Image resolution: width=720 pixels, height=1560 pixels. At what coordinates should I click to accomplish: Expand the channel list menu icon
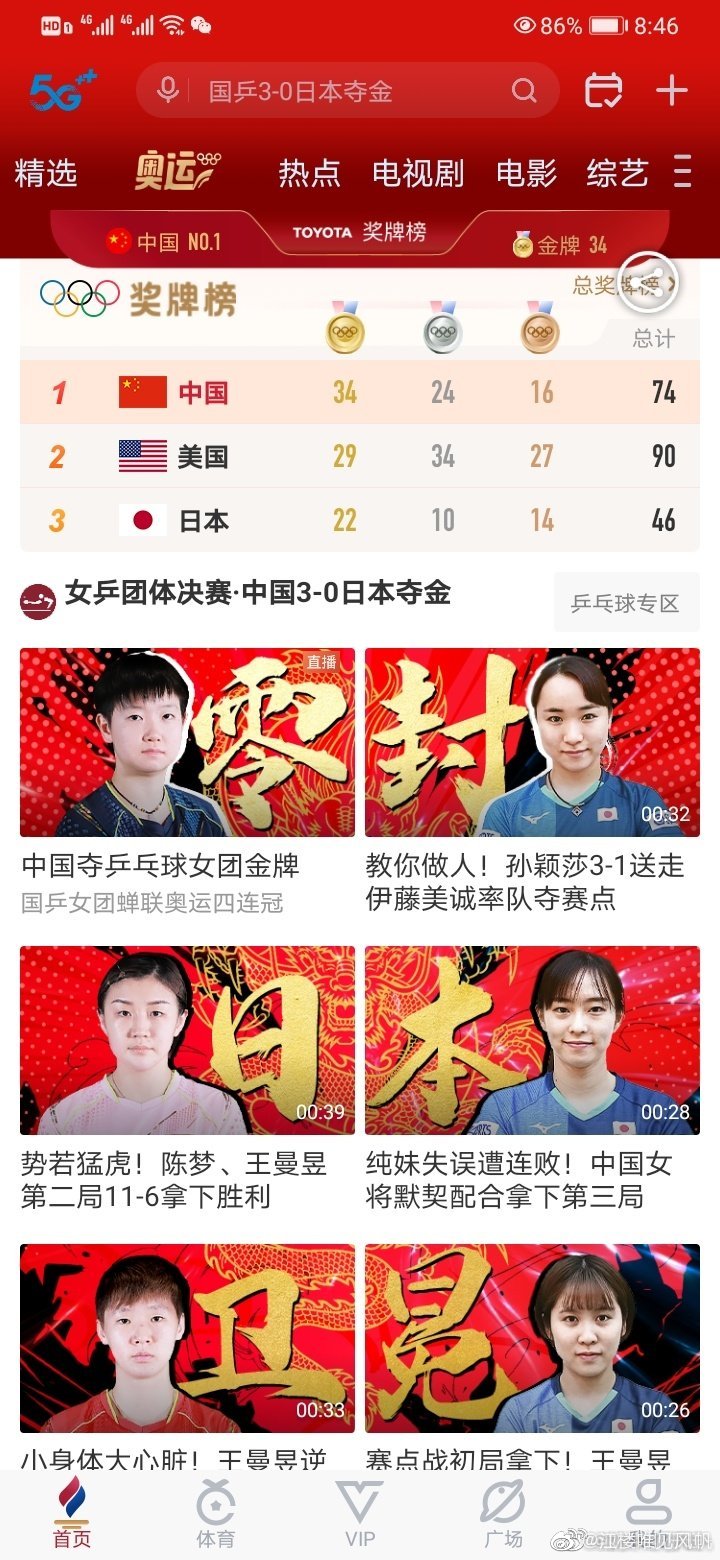[683, 172]
